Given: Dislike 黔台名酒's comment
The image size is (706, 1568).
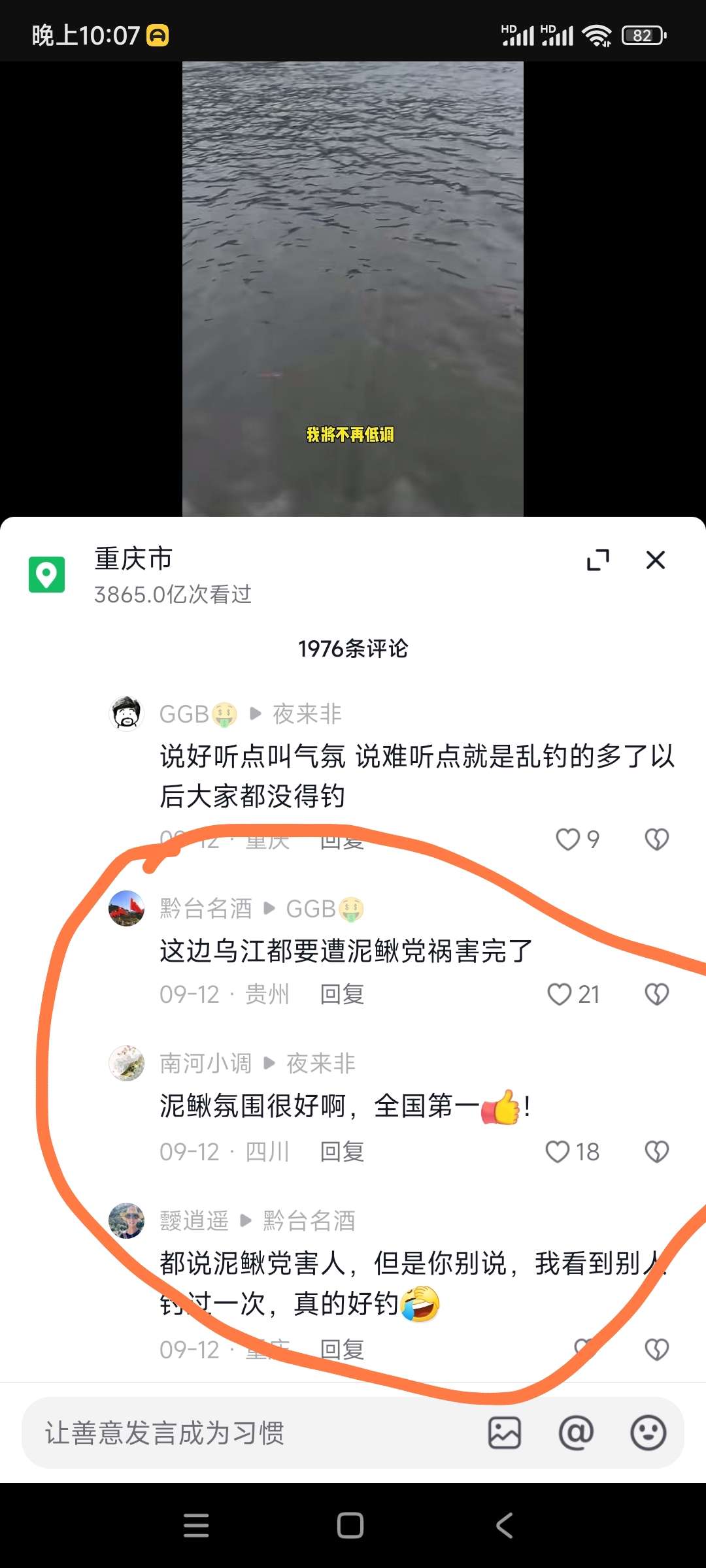Looking at the screenshot, I should (656, 994).
